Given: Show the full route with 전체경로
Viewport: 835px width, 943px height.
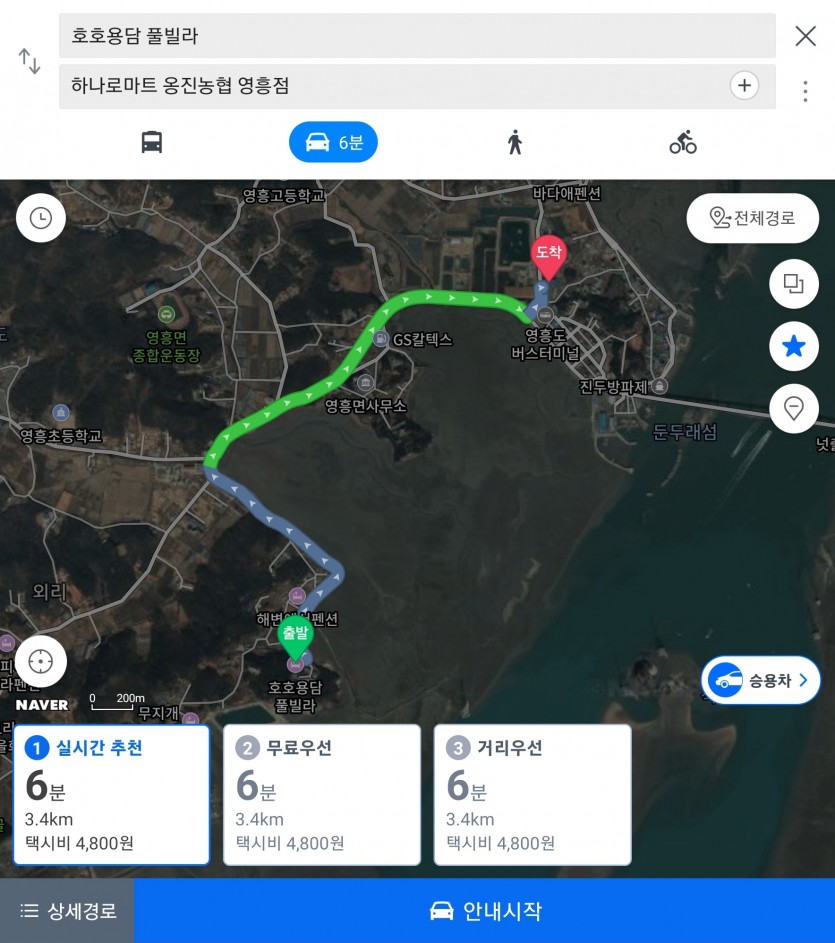Looking at the screenshot, I should tap(752, 218).
